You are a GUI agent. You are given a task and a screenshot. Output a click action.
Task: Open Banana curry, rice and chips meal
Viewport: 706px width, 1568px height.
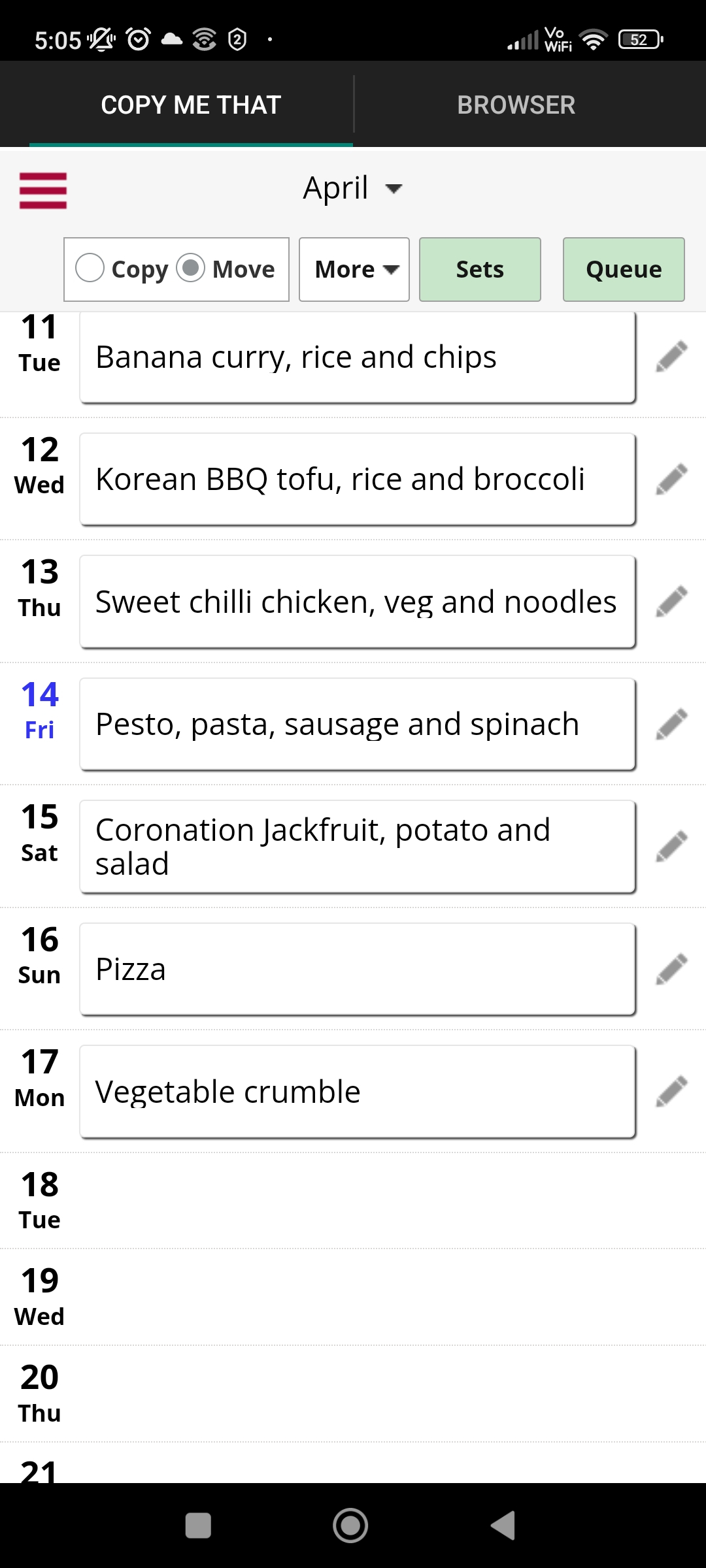(x=358, y=357)
